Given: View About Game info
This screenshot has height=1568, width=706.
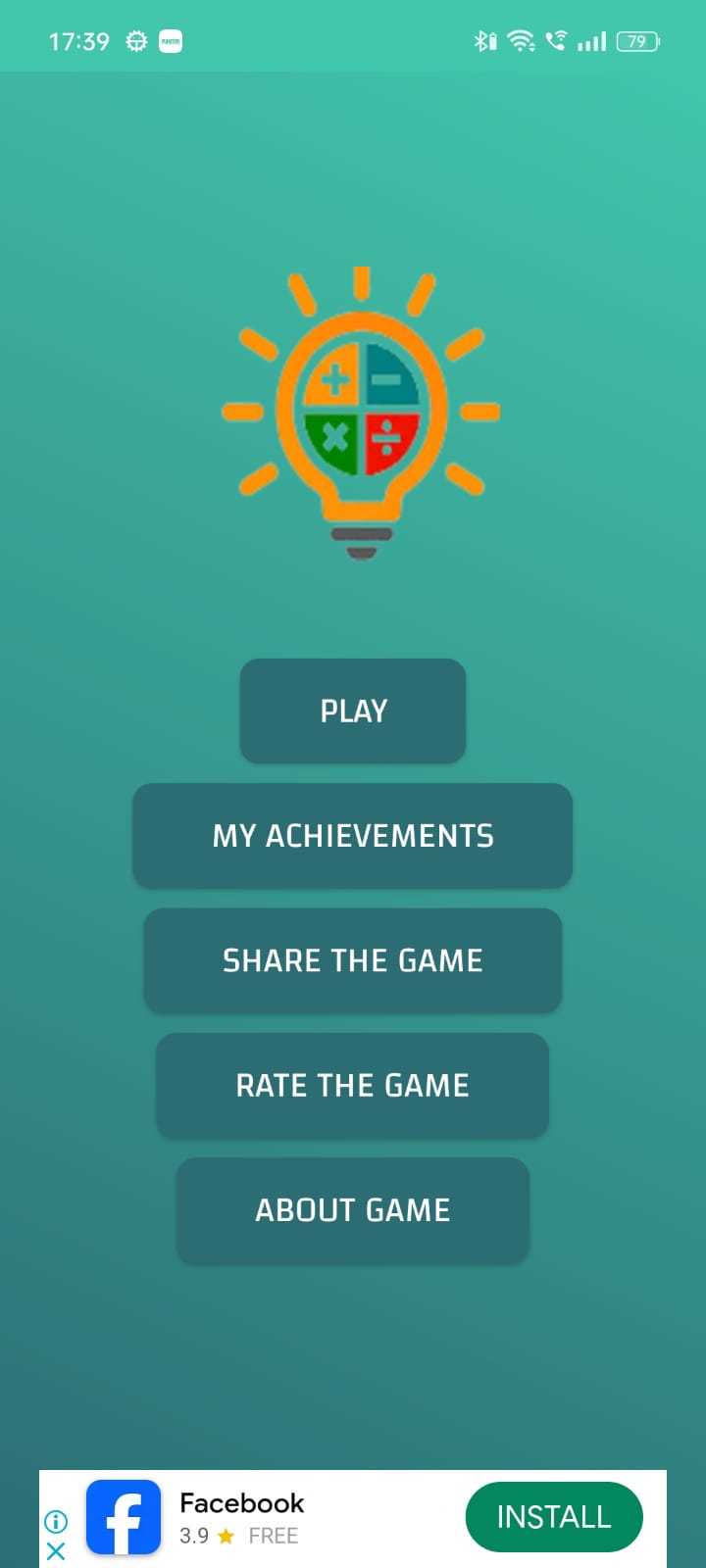Looking at the screenshot, I should click(x=353, y=1210).
